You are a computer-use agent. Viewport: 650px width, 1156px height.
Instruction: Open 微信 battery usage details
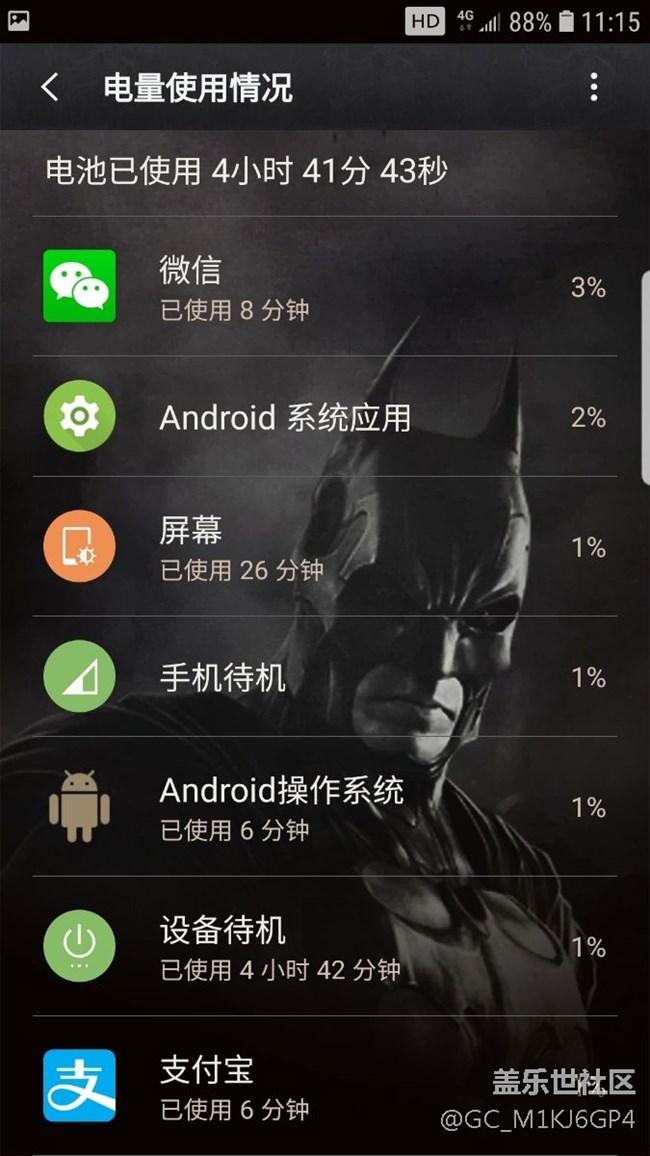coord(324,287)
